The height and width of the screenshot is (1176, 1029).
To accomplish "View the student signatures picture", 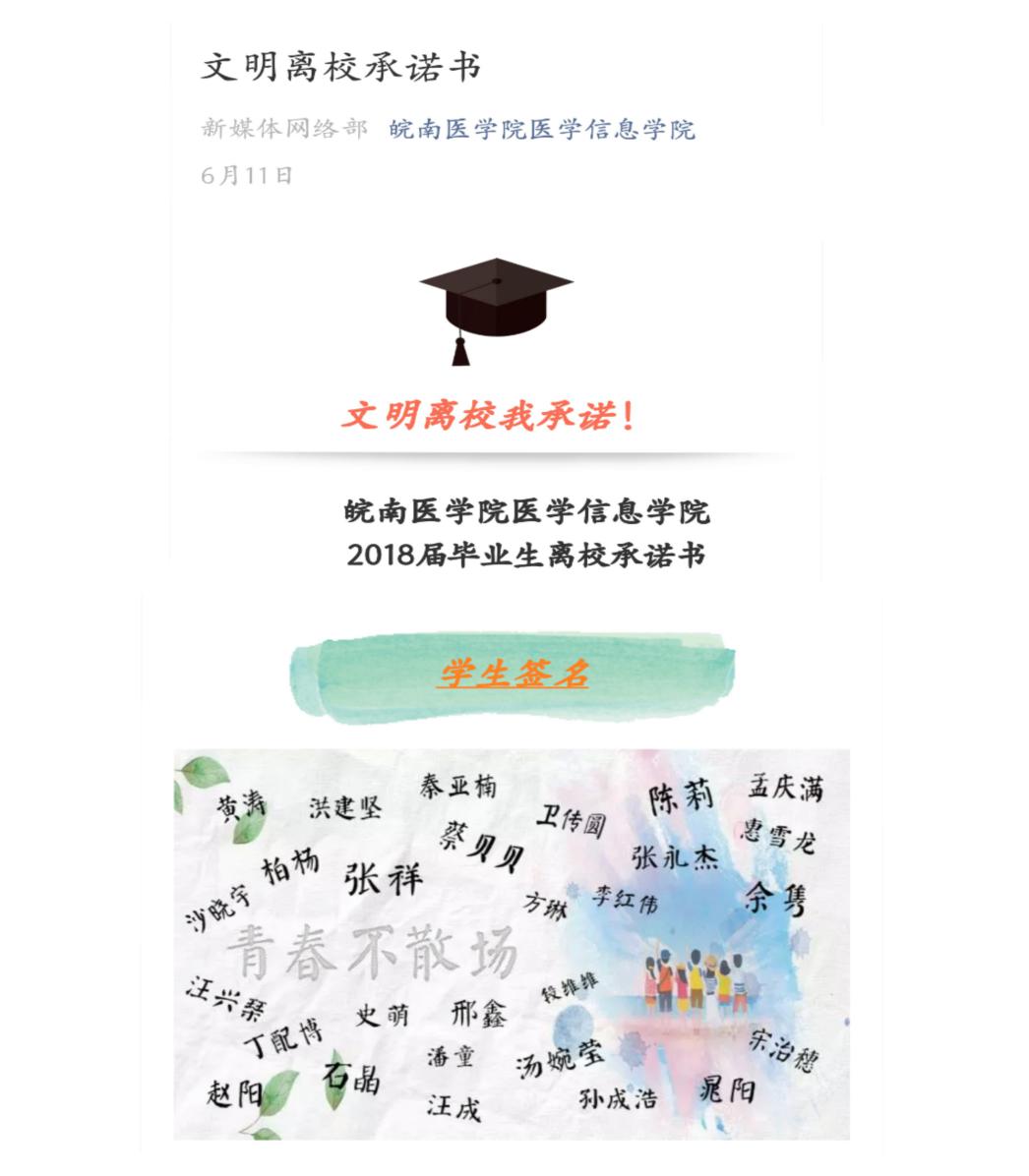I will pos(512,944).
